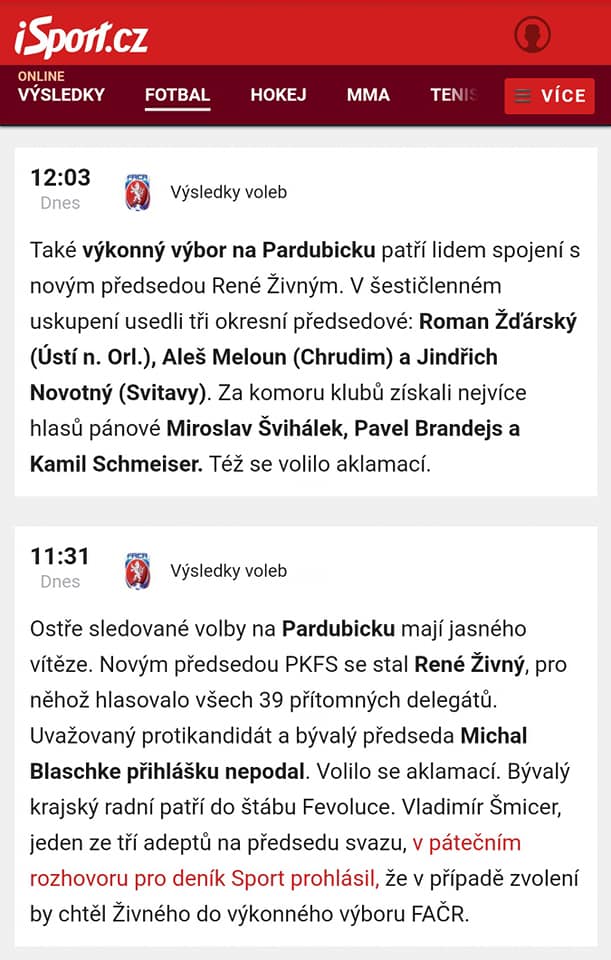Switch to the Fotbal tab
The width and height of the screenshot is (611, 960).
coord(177,96)
